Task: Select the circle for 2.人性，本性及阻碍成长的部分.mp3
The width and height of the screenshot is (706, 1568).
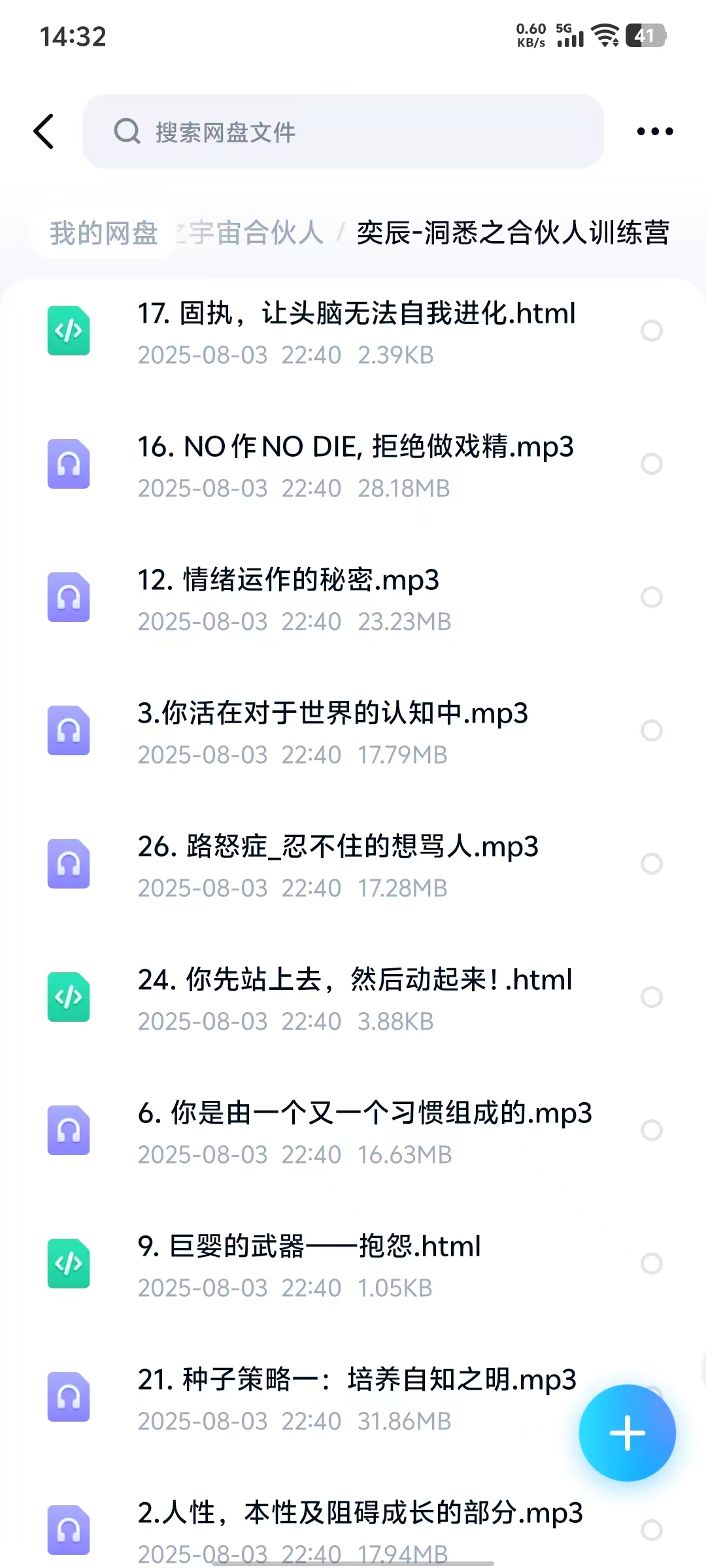Action: click(651, 1530)
